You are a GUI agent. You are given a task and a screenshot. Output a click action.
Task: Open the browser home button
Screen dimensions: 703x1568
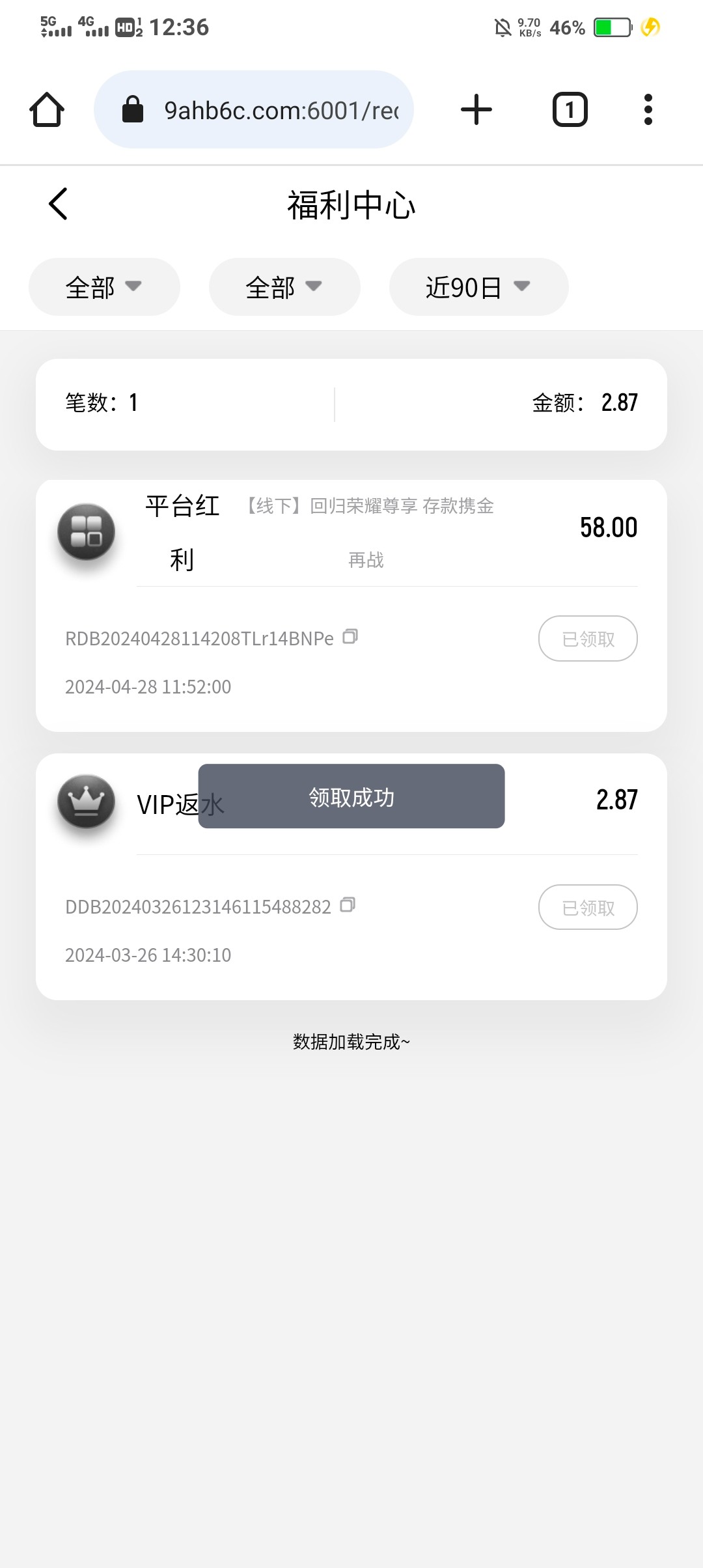pyautogui.click(x=47, y=109)
